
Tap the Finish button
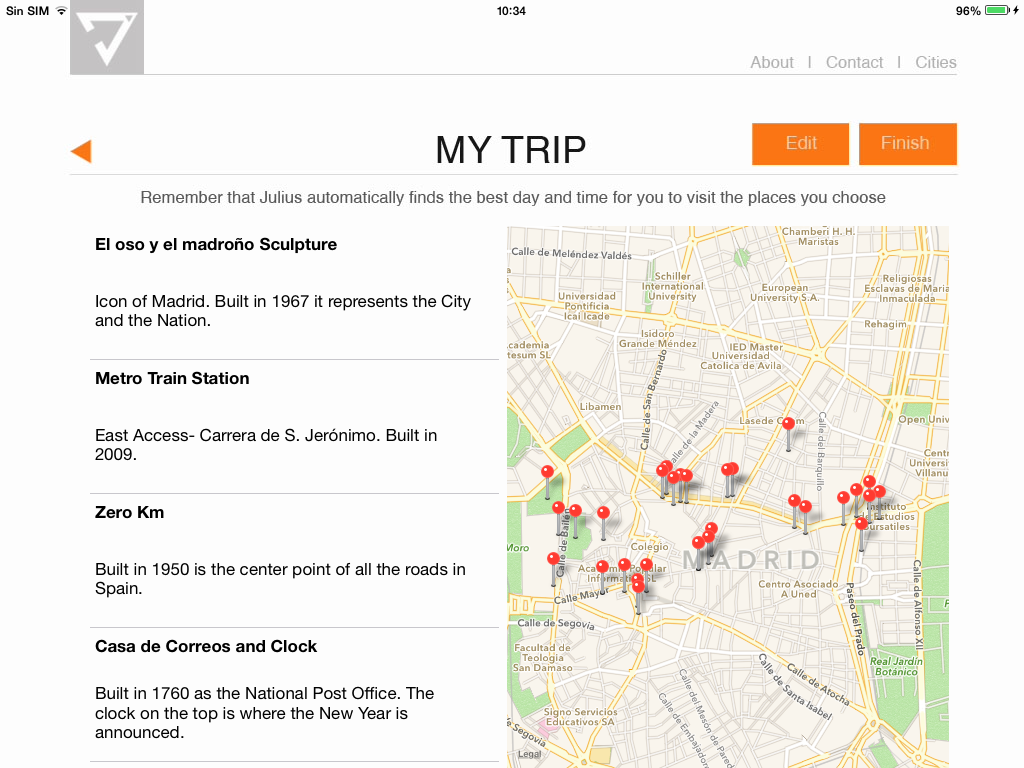click(x=907, y=144)
